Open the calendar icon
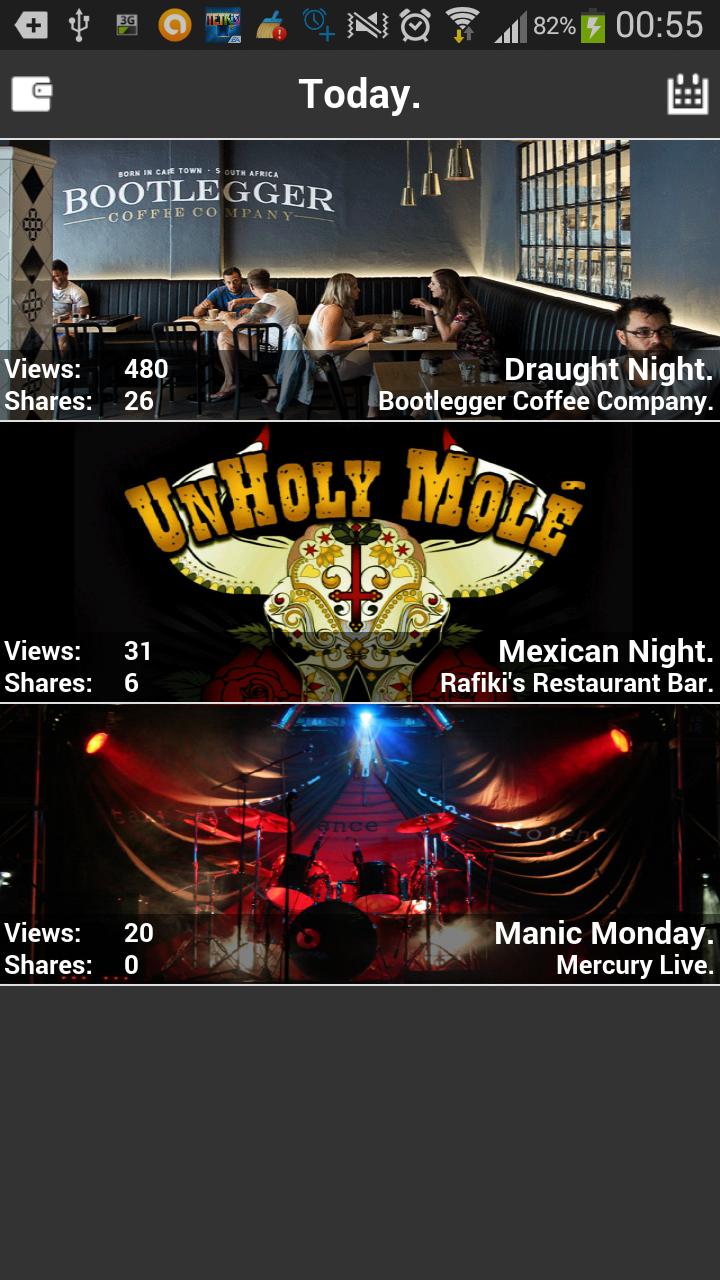The width and height of the screenshot is (720, 1280). 687,95
